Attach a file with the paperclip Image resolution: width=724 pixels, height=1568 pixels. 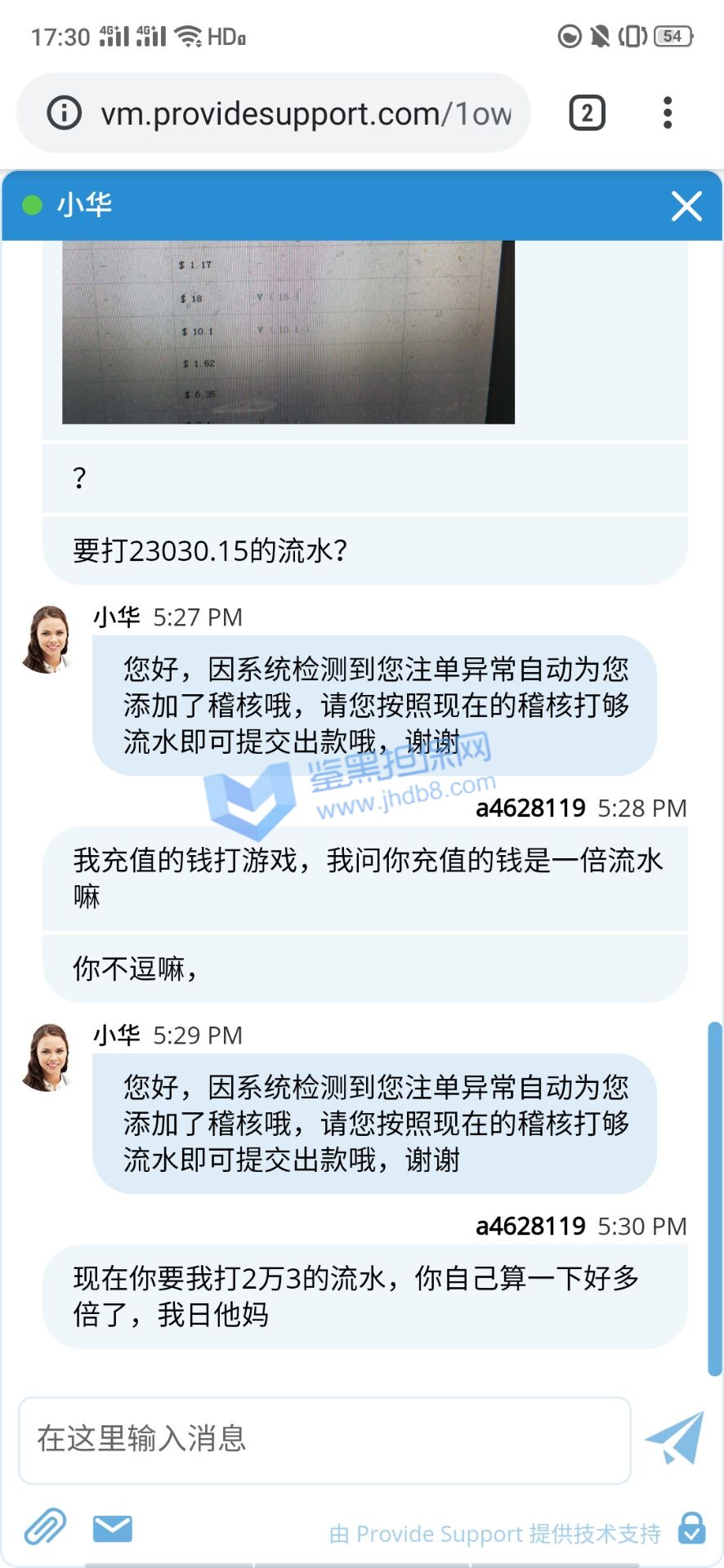click(x=45, y=1527)
